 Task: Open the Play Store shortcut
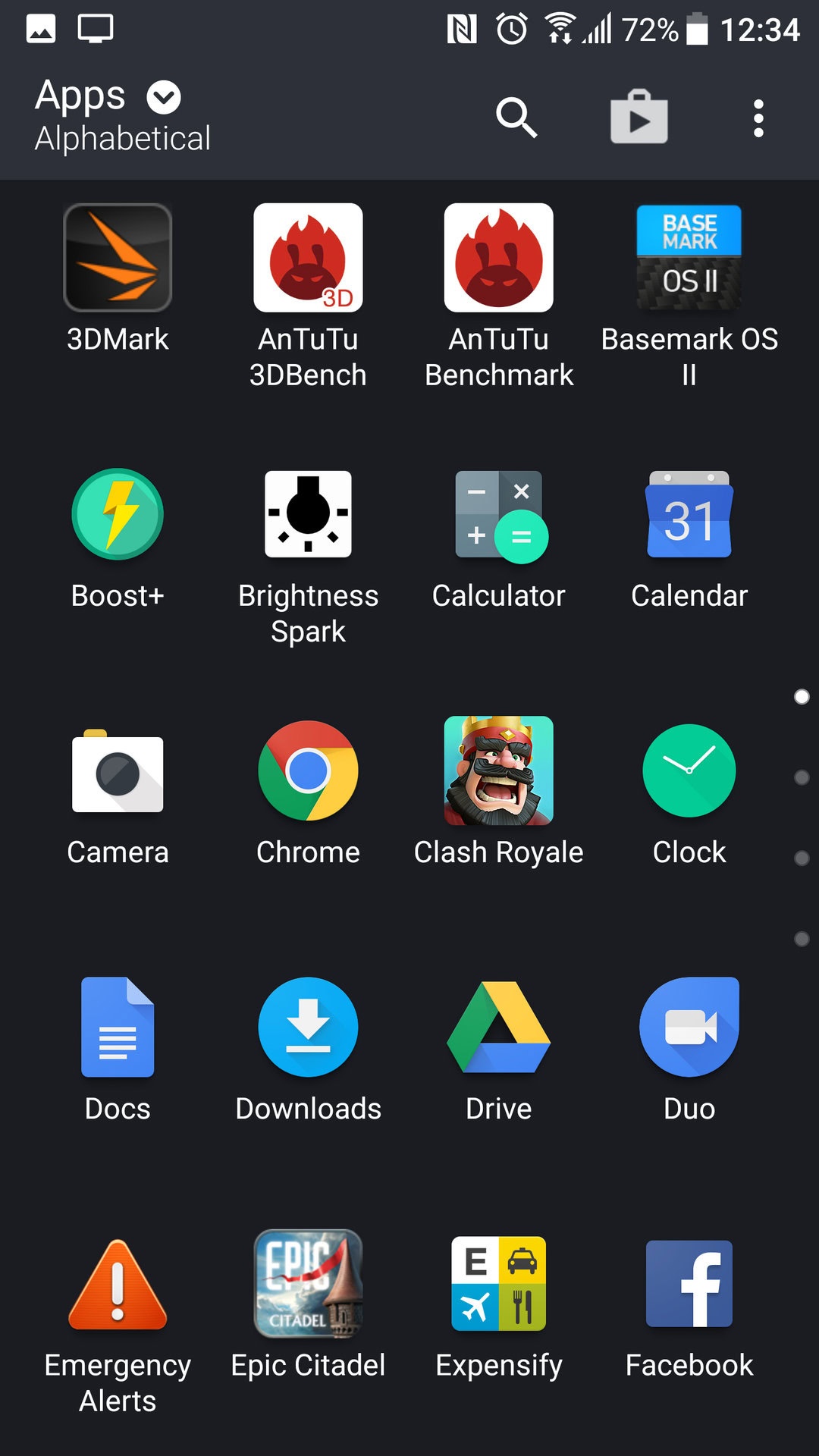point(639,118)
